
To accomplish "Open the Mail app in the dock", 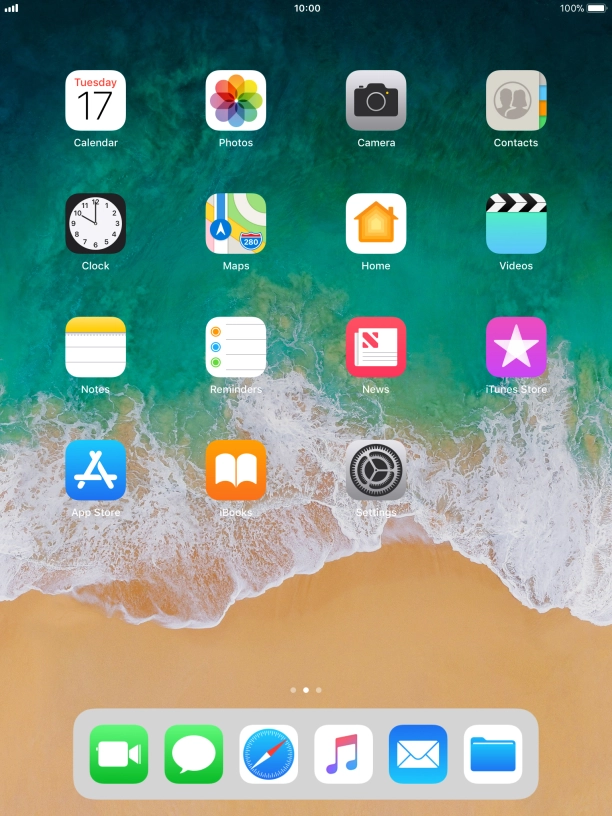I will pos(418,754).
